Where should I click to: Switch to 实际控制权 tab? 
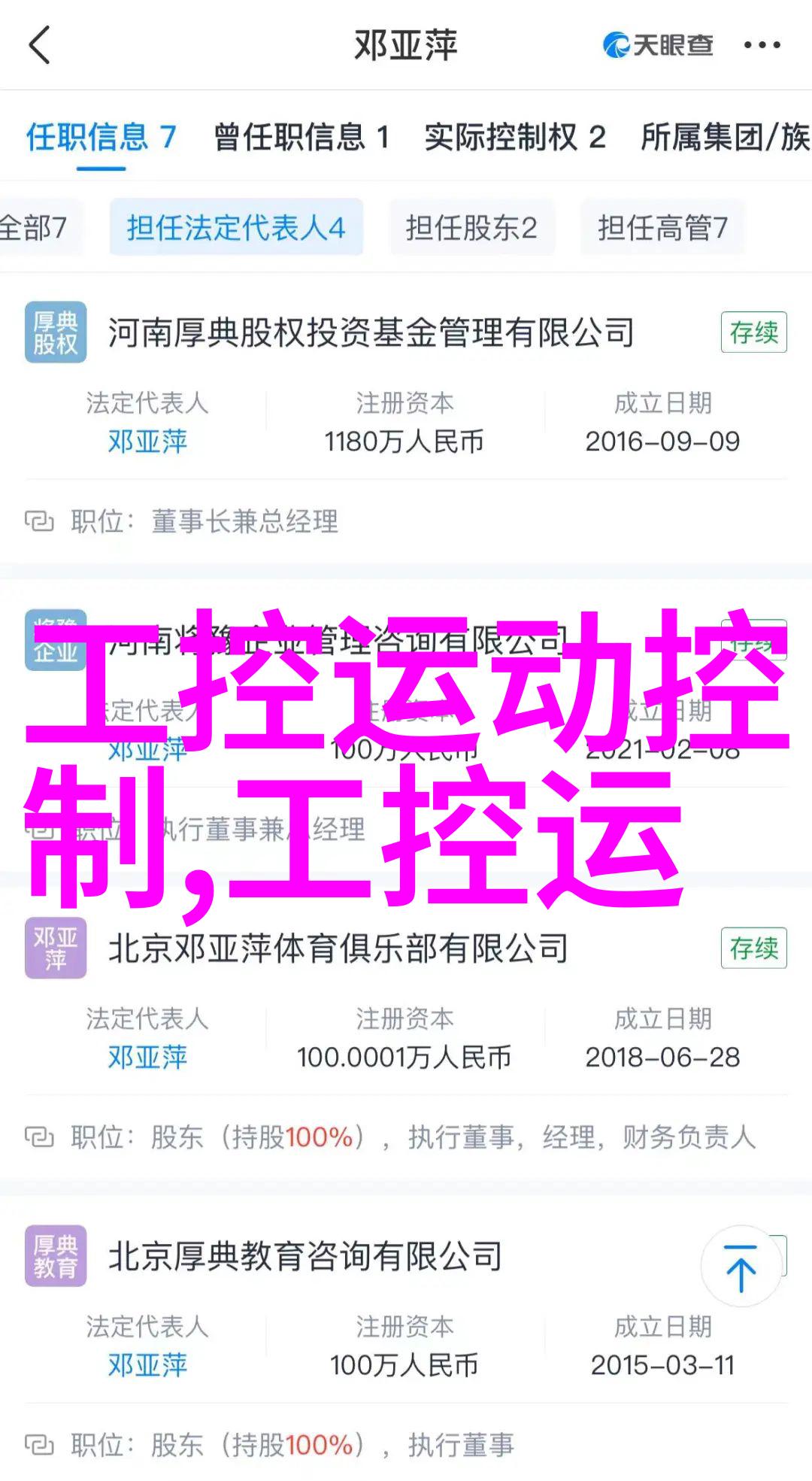pyautogui.click(x=515, y=138)
